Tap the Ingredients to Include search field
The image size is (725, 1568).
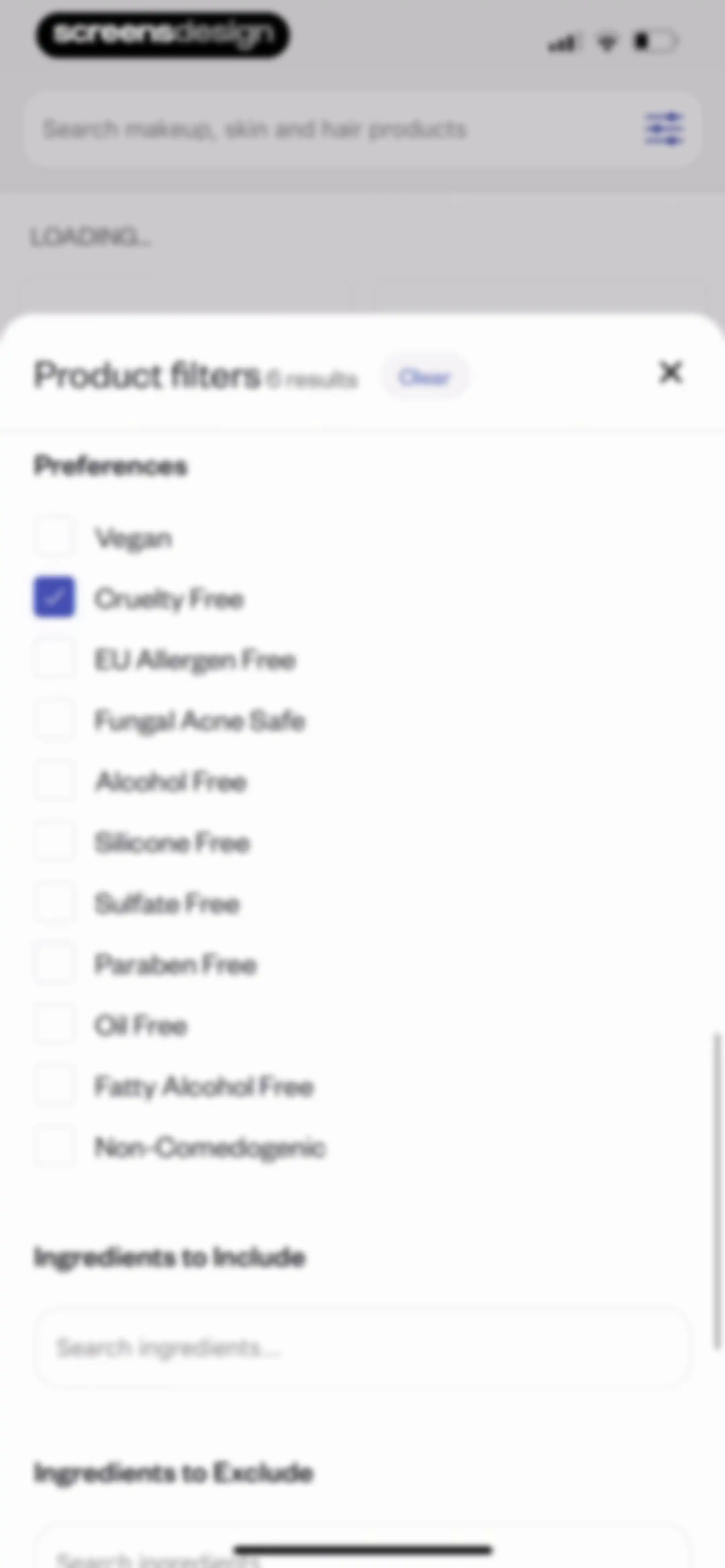pyautogui.click(x=361, y=1348)
